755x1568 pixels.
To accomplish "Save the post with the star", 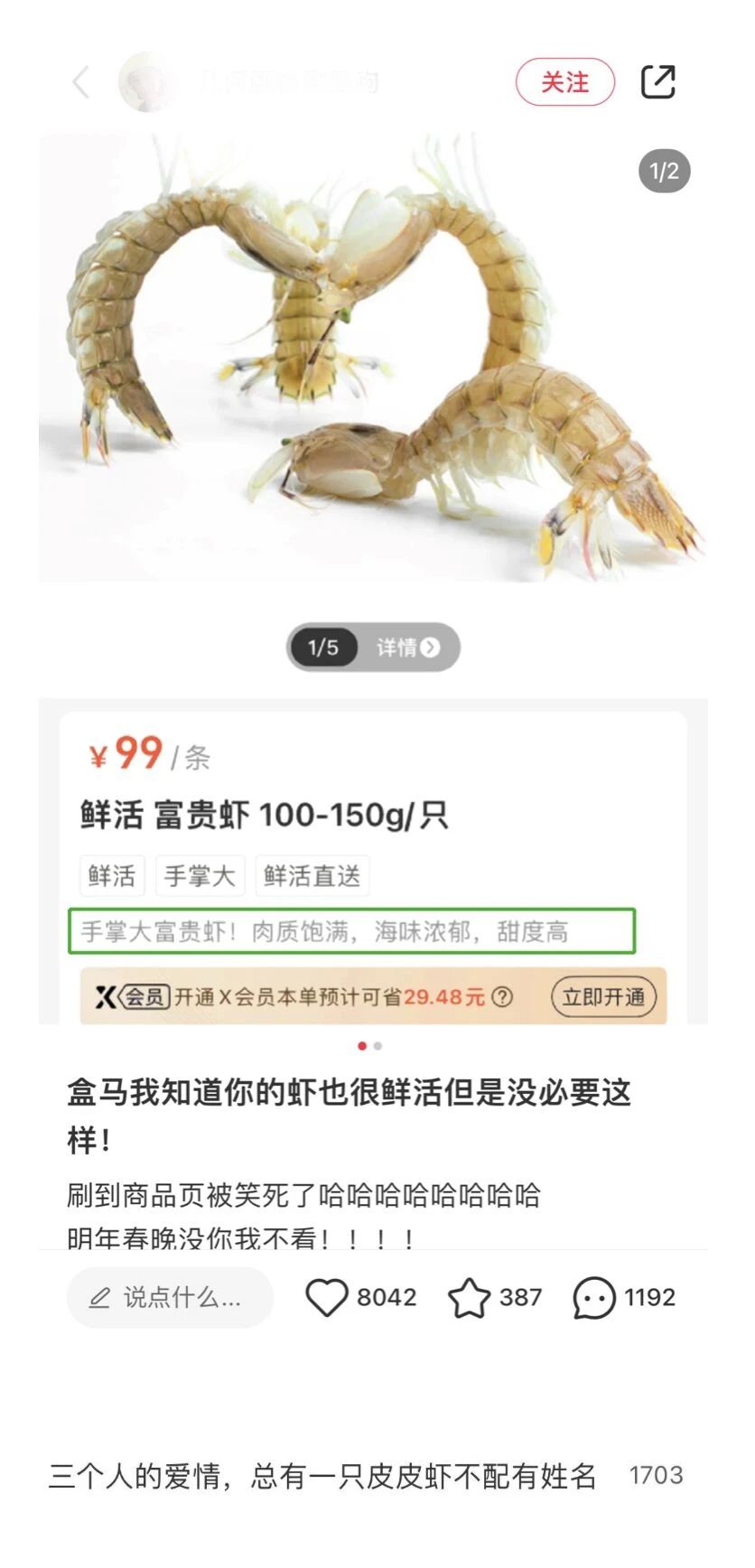I will pos(470,1298).
